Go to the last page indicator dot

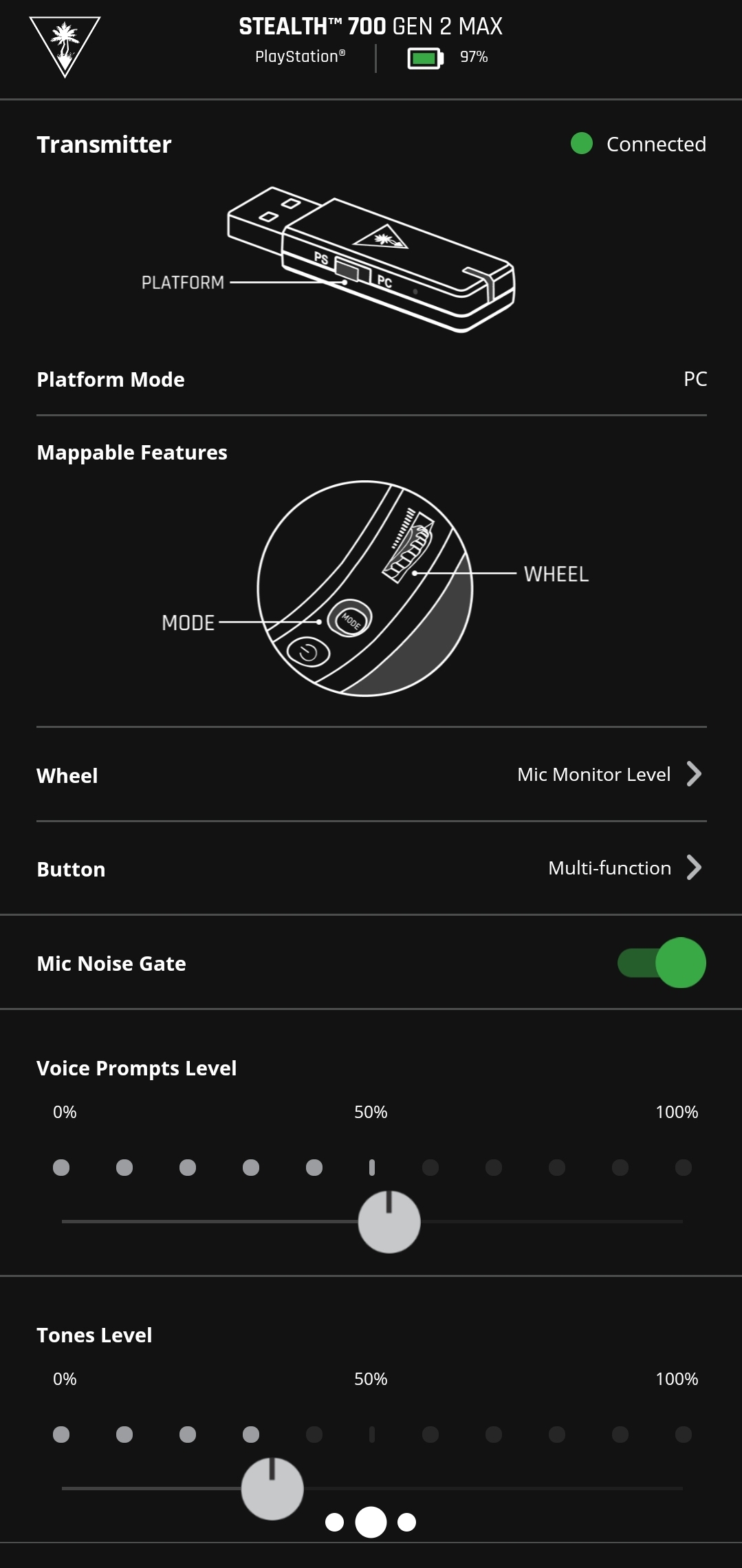(407, 1522)
